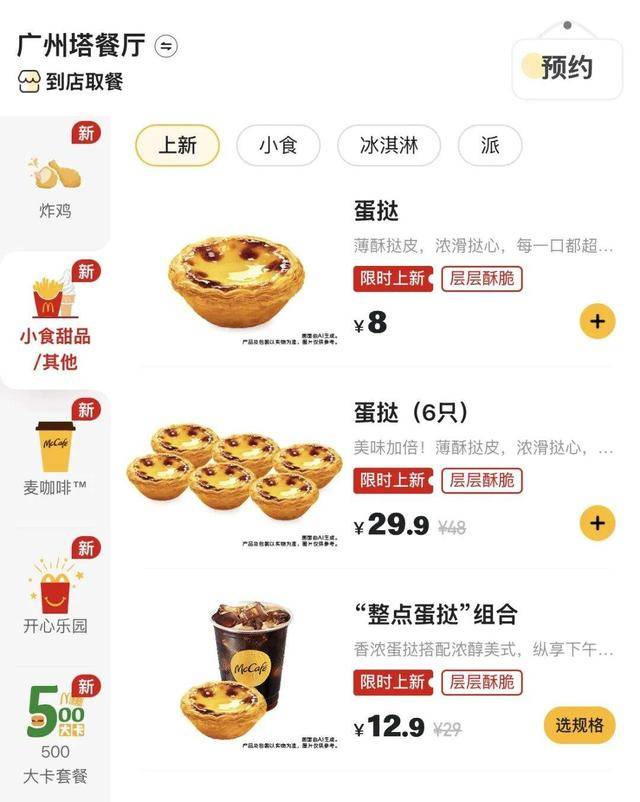640x802 pixels.
Task: Change the 到店取餐 pickup method
Action: (x=71, y=82)
